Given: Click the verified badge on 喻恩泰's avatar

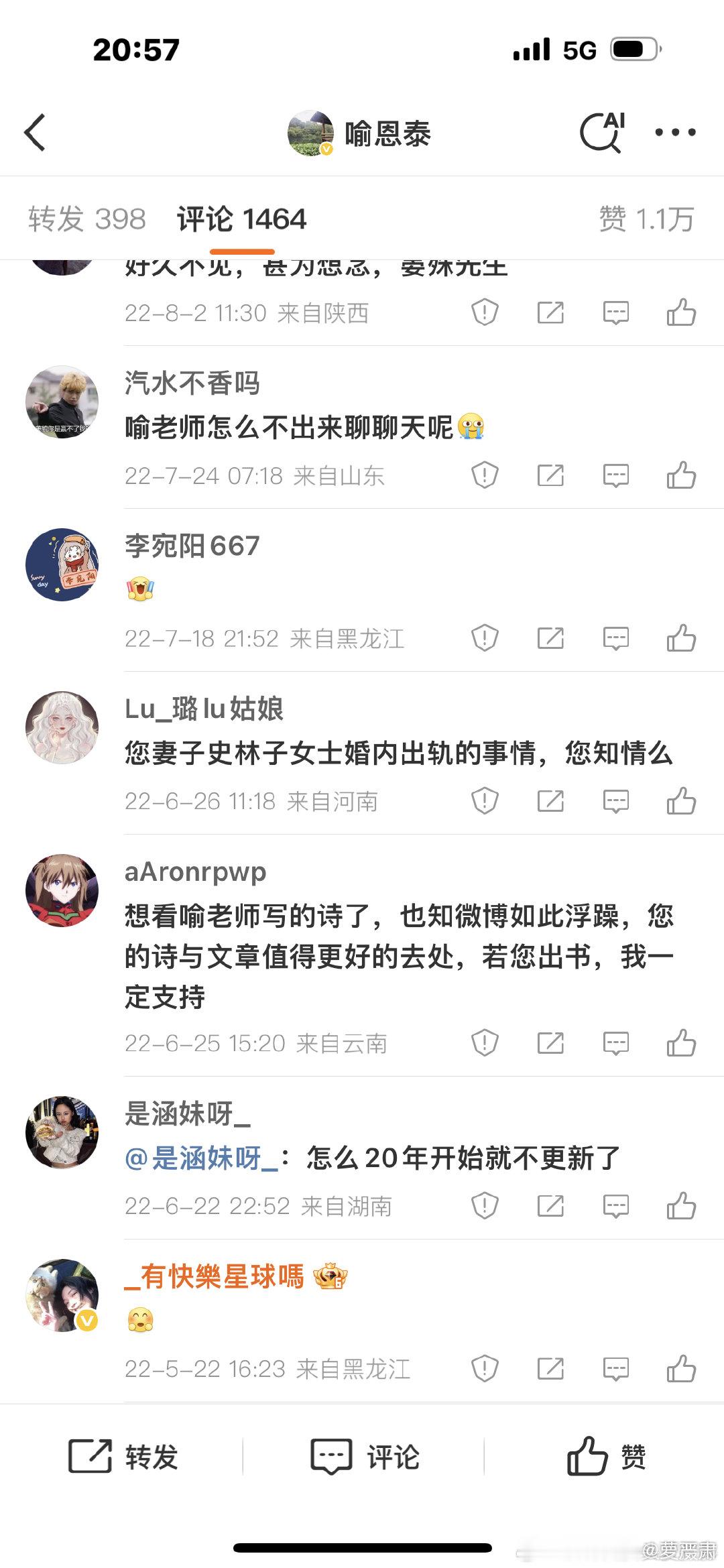Looking at the screenshot, I should pos(326,149).
